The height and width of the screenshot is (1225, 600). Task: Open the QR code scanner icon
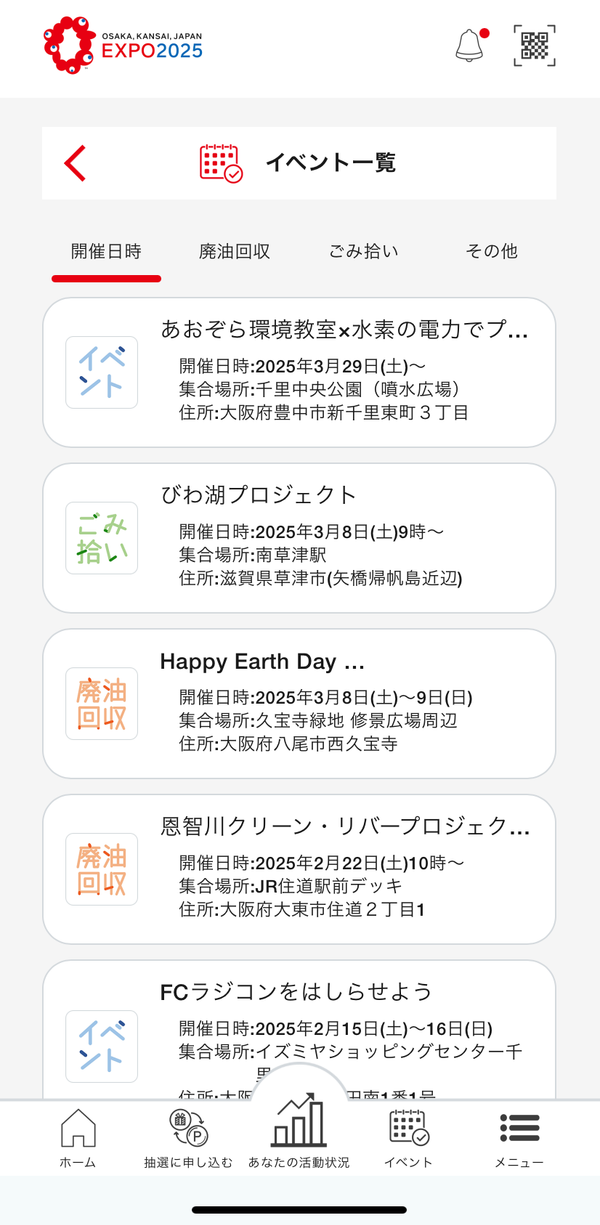(535, 45)
